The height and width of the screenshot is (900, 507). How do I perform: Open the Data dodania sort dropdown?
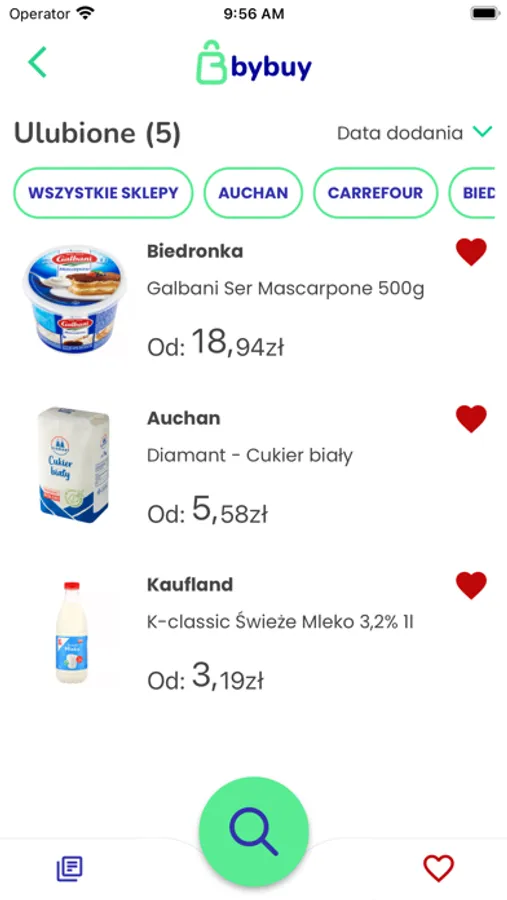[415, 133]
